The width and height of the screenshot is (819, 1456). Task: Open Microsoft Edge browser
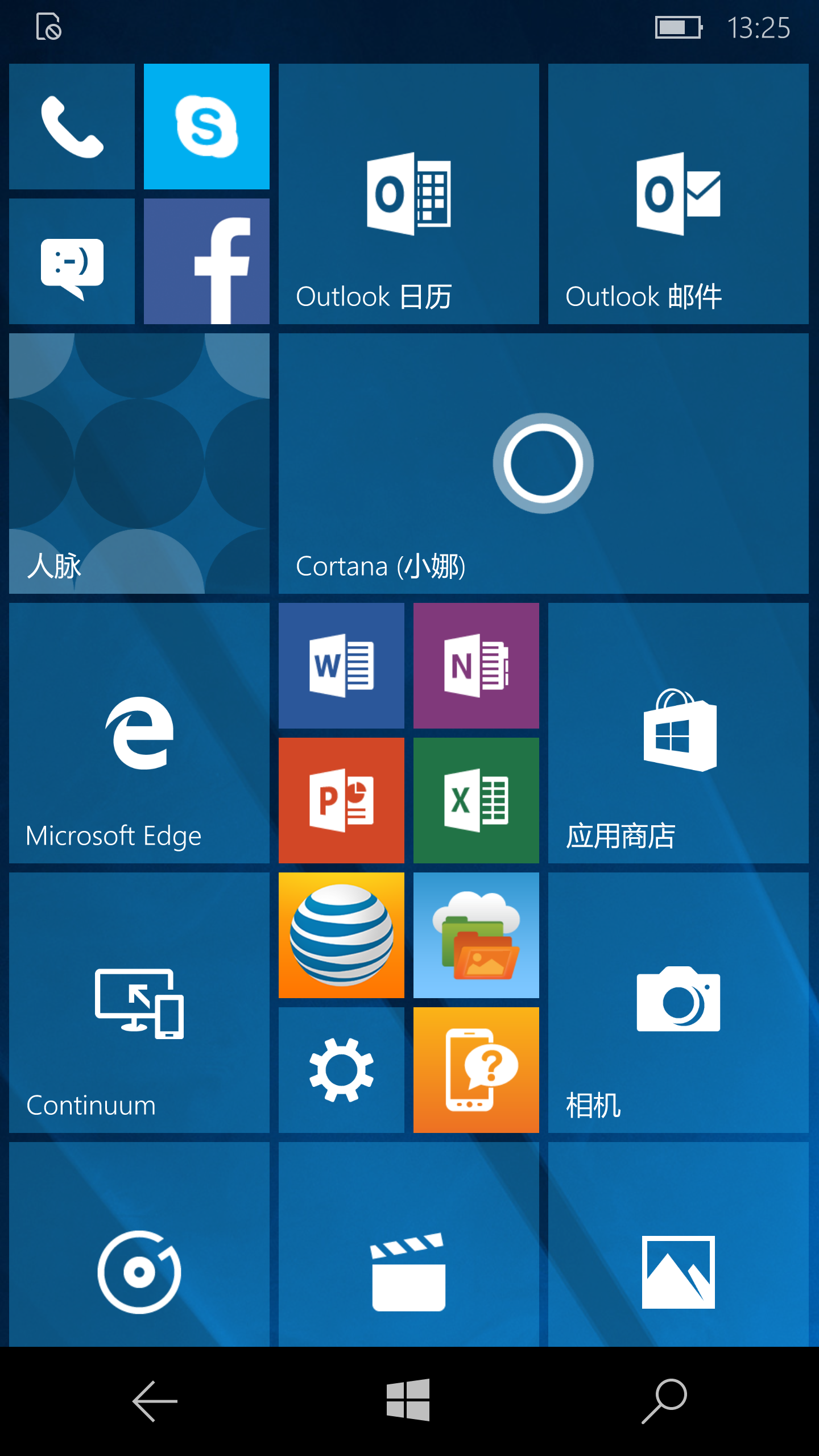pos(139,733)
